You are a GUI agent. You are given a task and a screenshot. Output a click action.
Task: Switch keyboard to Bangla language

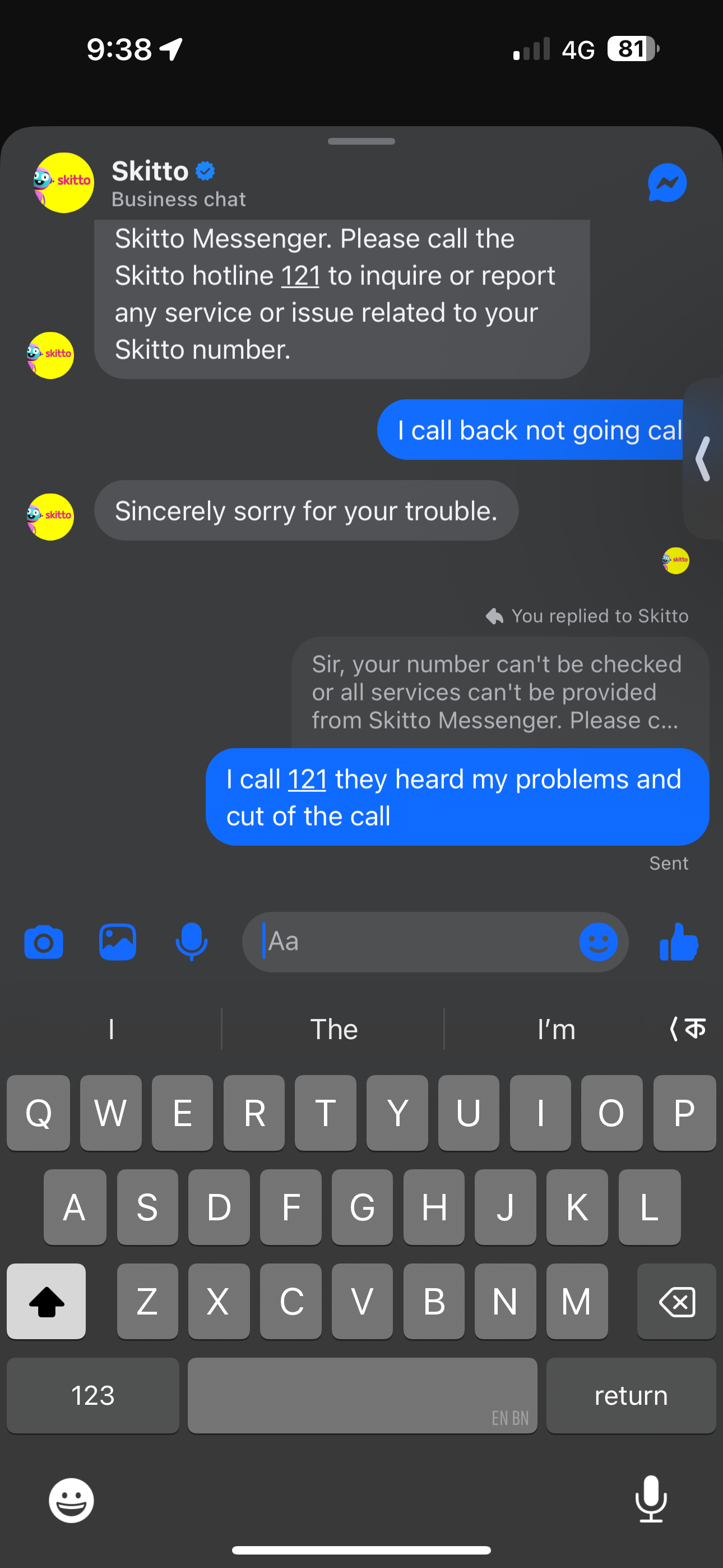tap(688, 1029)
